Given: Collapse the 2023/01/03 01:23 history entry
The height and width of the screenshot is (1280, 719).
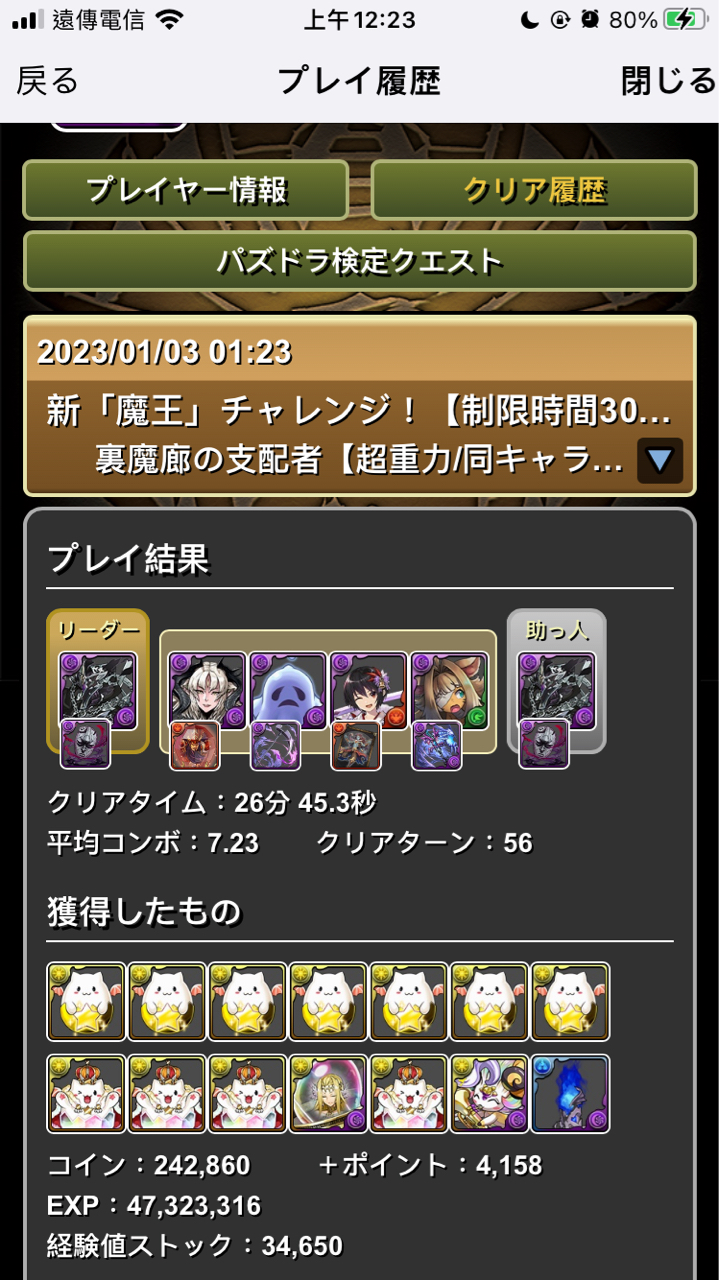Looking at the screenshot, I should tap(660, 461).
